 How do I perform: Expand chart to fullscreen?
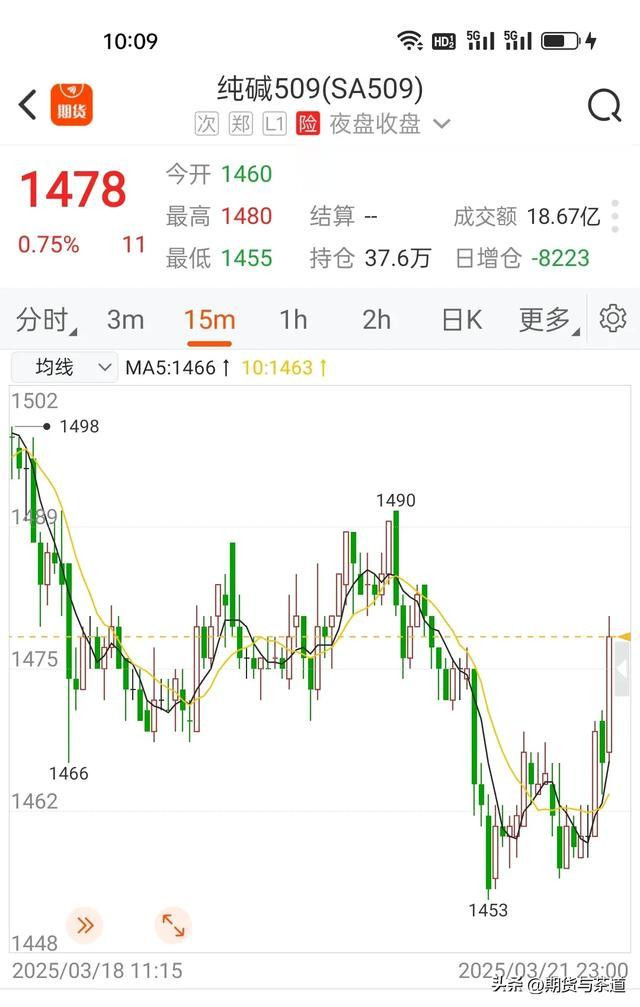[173, 925]
